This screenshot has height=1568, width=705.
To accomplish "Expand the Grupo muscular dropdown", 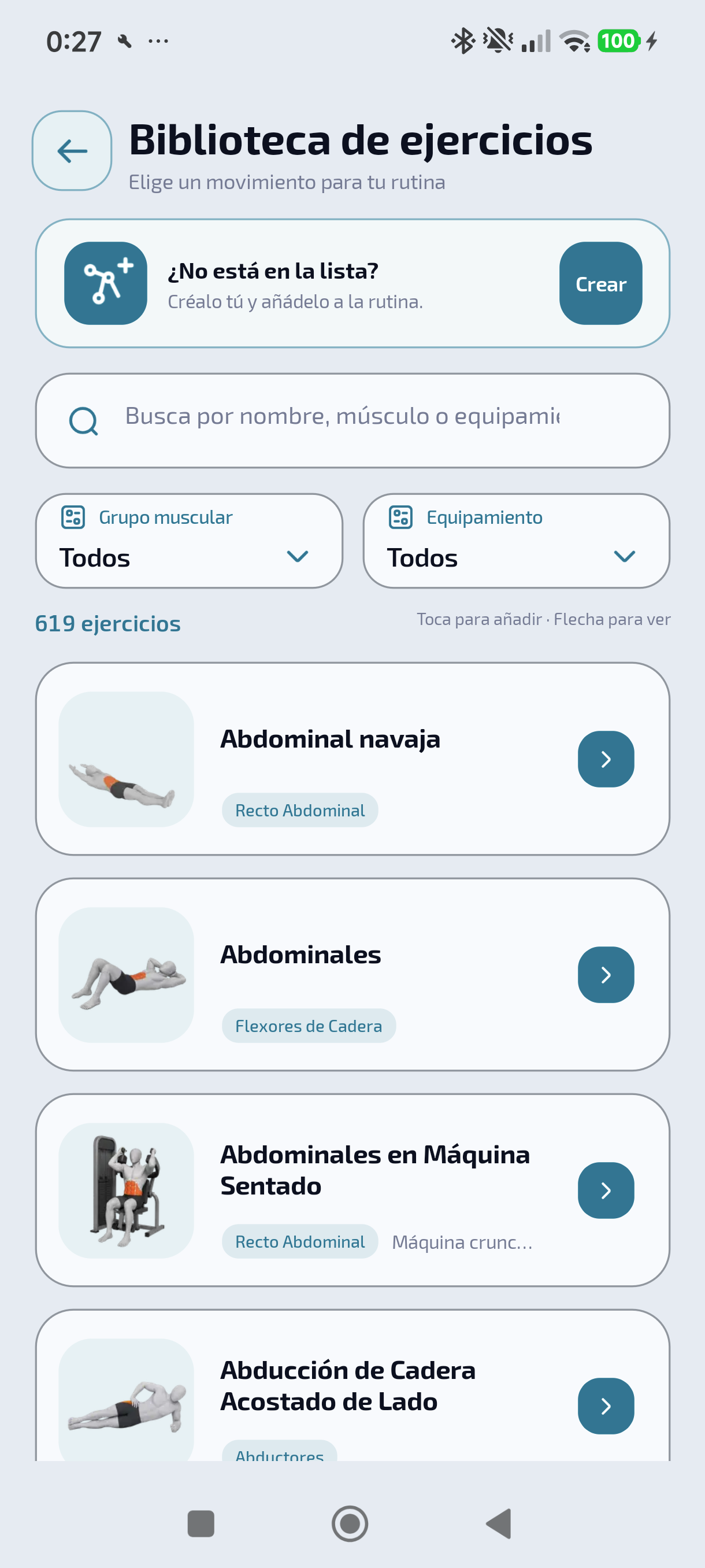I will (188, 541).
